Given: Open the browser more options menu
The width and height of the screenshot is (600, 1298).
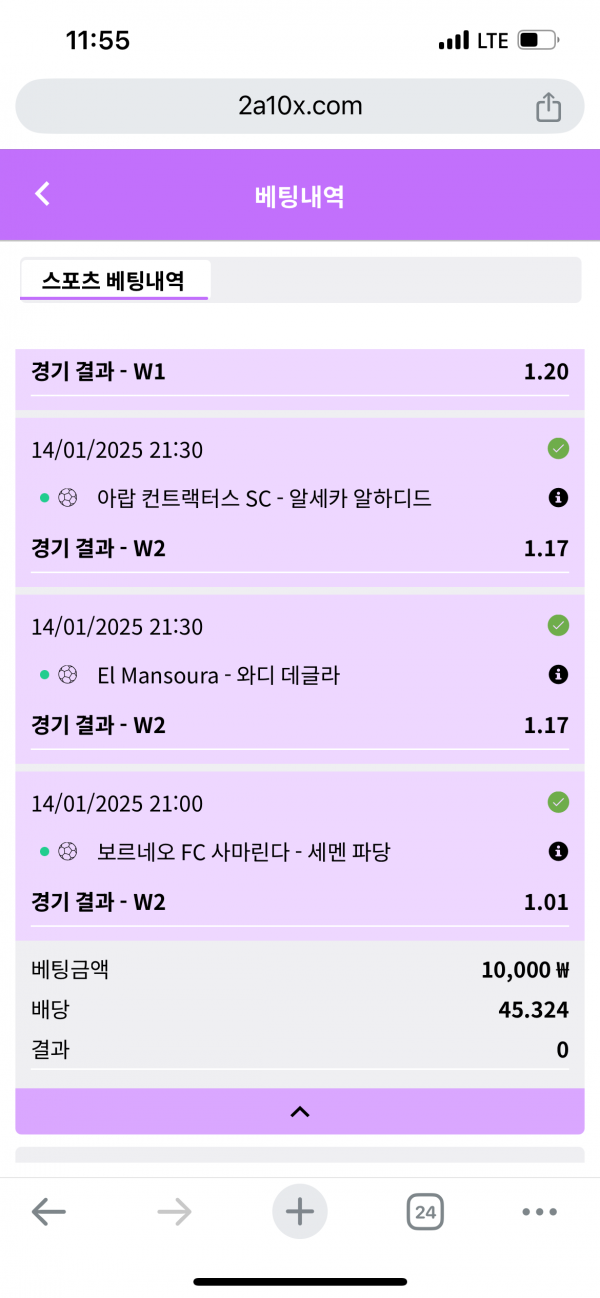Looking at the screenshot, I should (x=539, y=1213).
